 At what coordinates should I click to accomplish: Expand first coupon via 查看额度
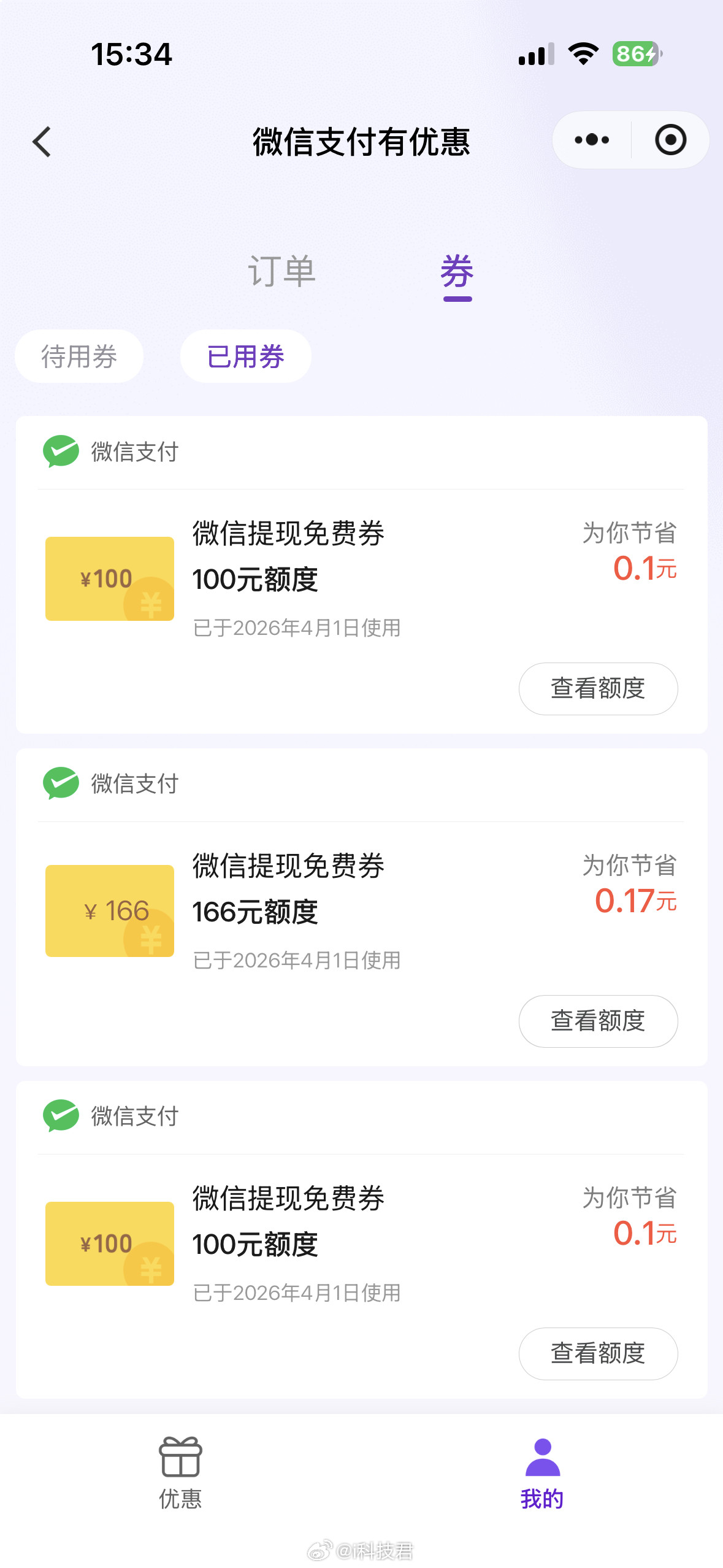pos(598,689)
